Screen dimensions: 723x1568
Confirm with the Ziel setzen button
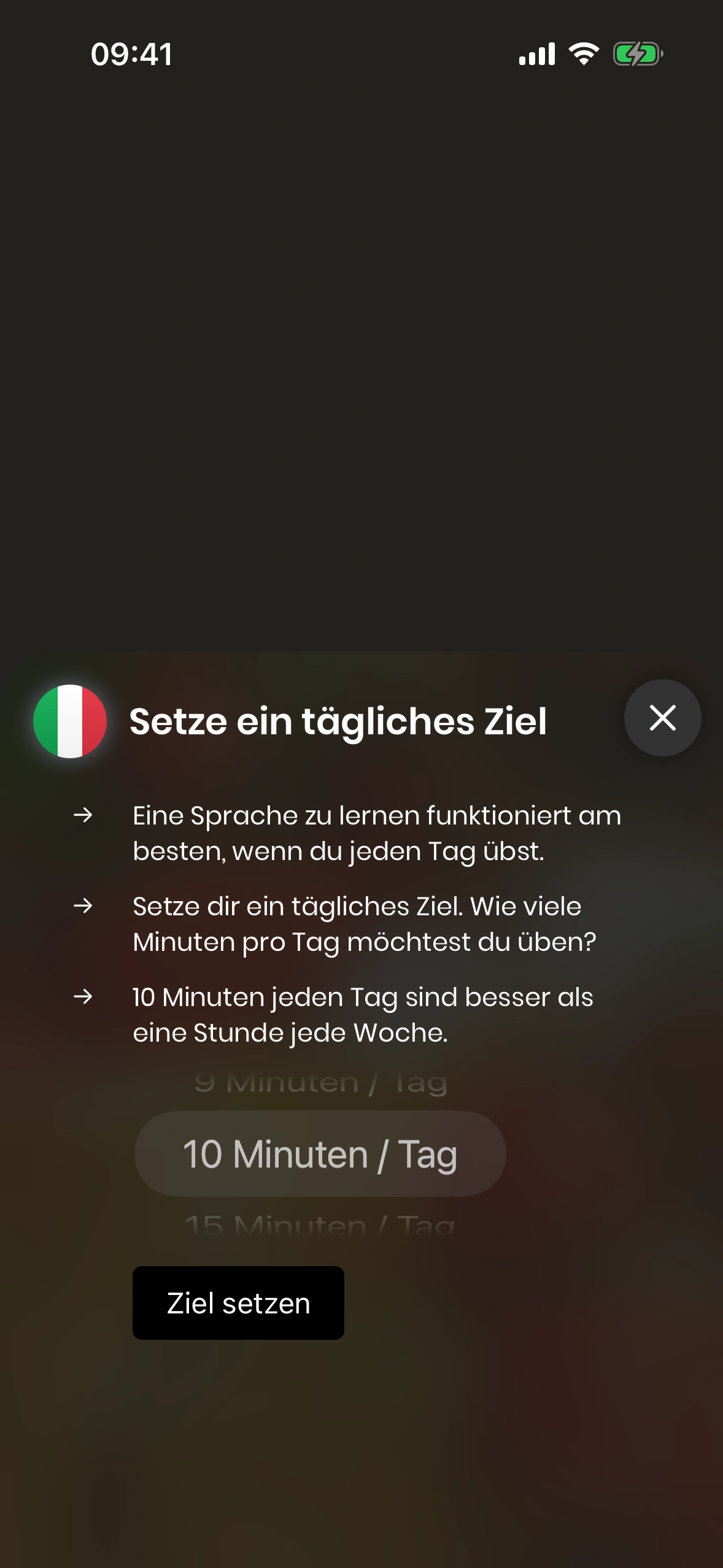click(x=238, y=1303)
